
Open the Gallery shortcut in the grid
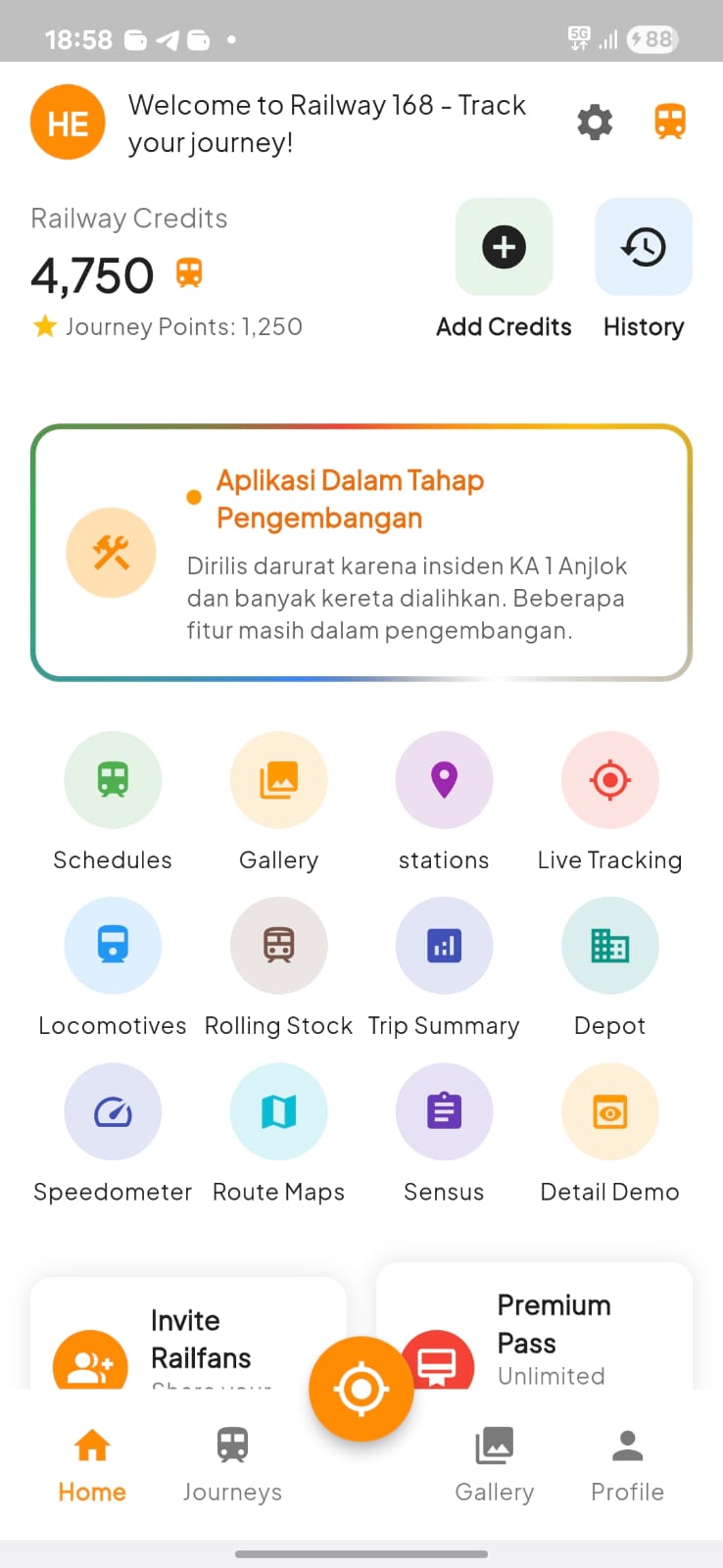coord(279,780)
